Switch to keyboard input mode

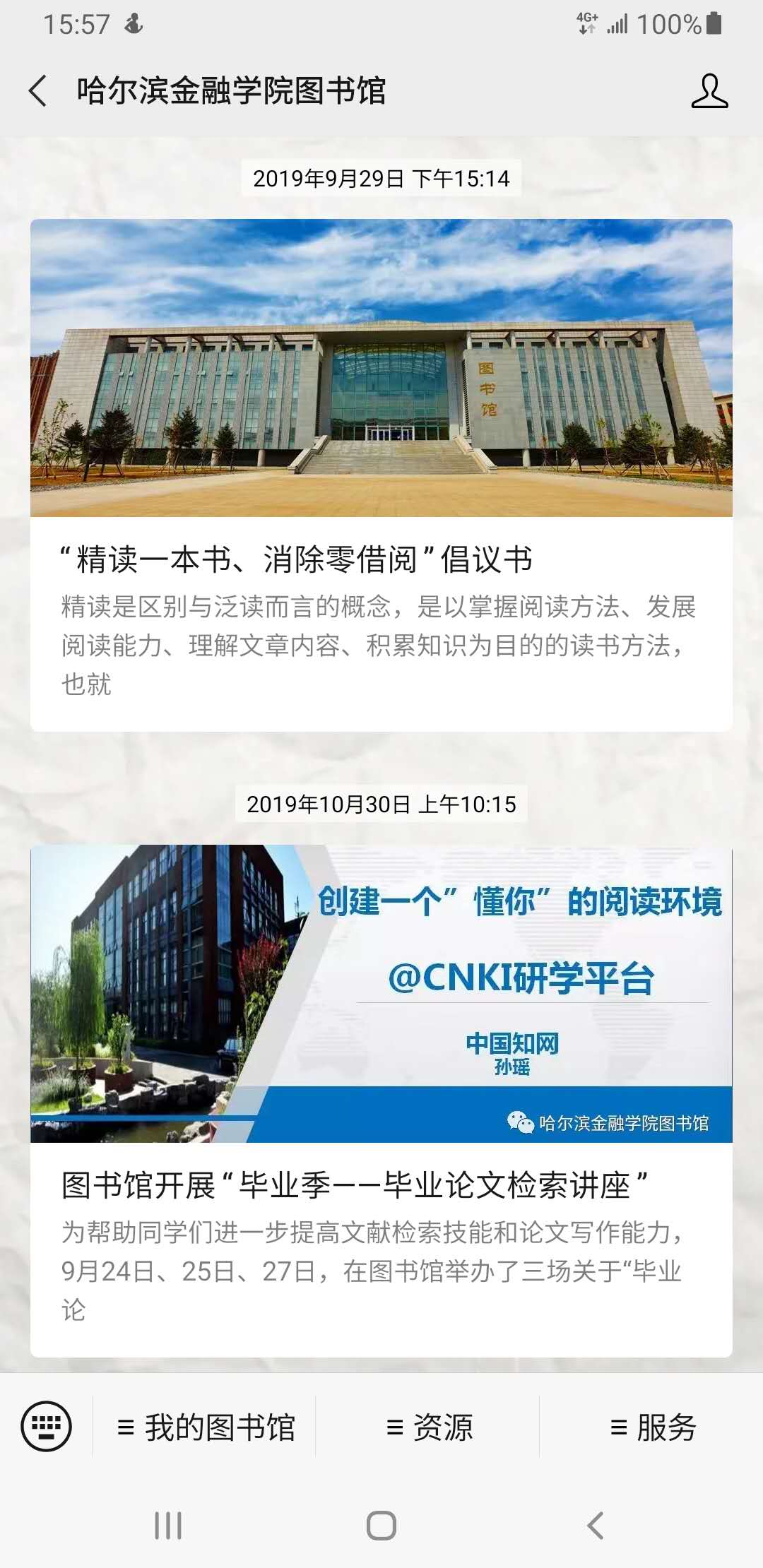click(x=47, y=1426)
